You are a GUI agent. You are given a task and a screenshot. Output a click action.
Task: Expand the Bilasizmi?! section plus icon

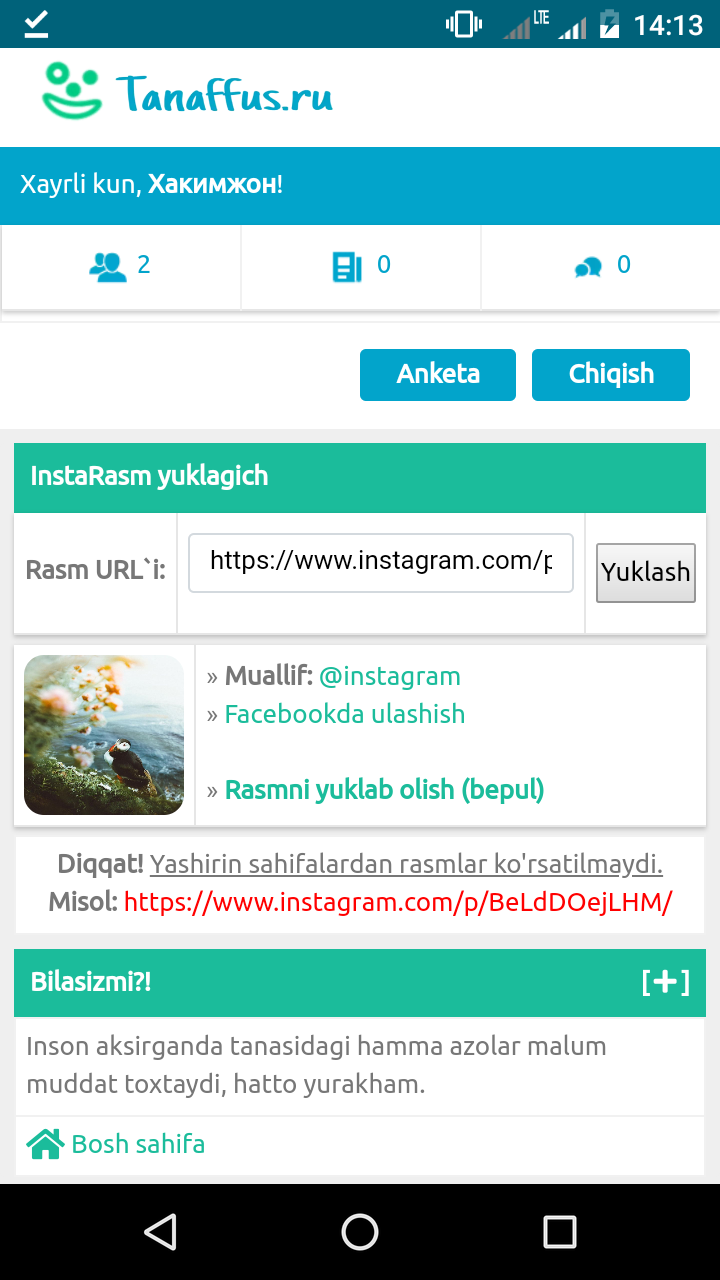click(x=665, y=982)
